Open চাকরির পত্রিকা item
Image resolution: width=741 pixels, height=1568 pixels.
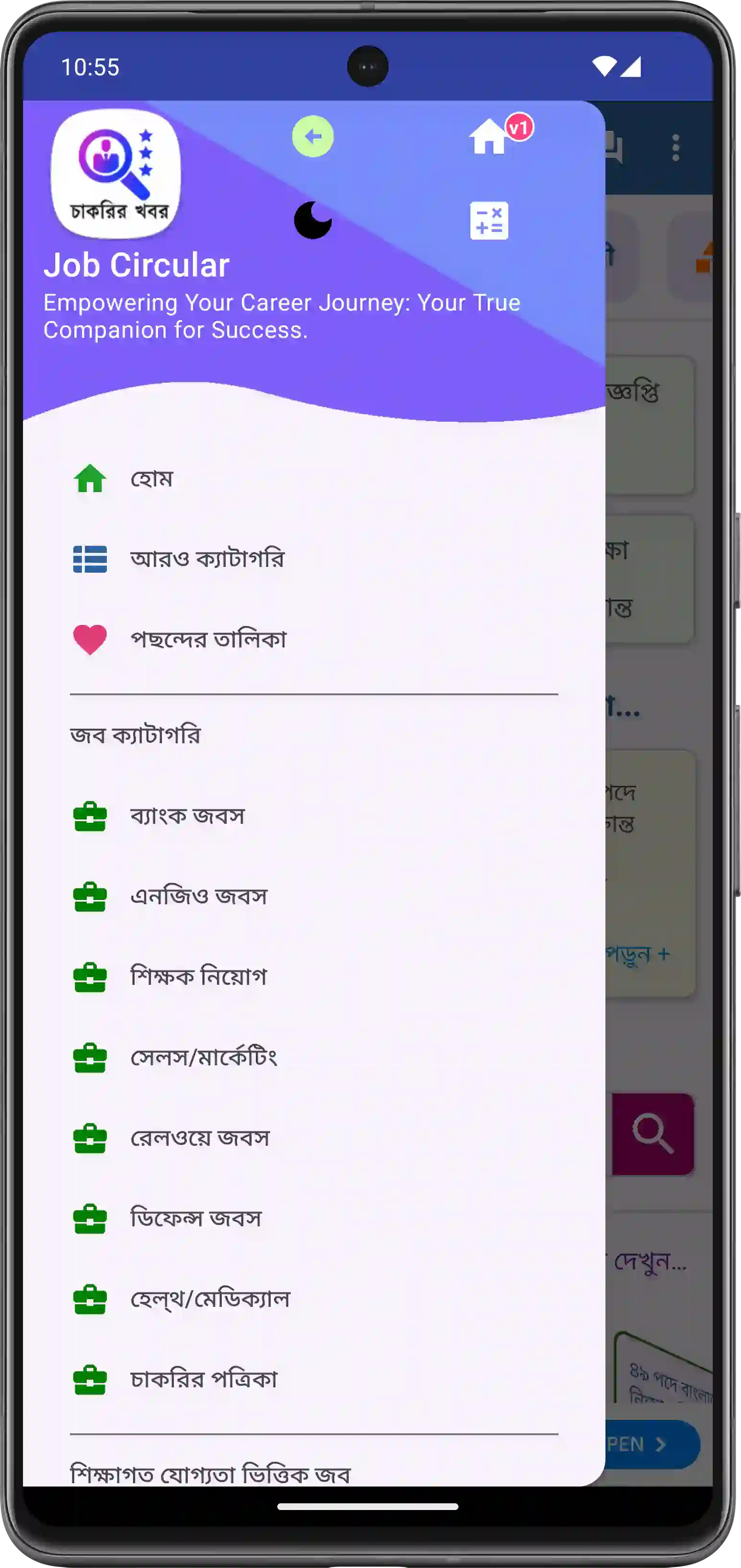(x=314, y=1379)
